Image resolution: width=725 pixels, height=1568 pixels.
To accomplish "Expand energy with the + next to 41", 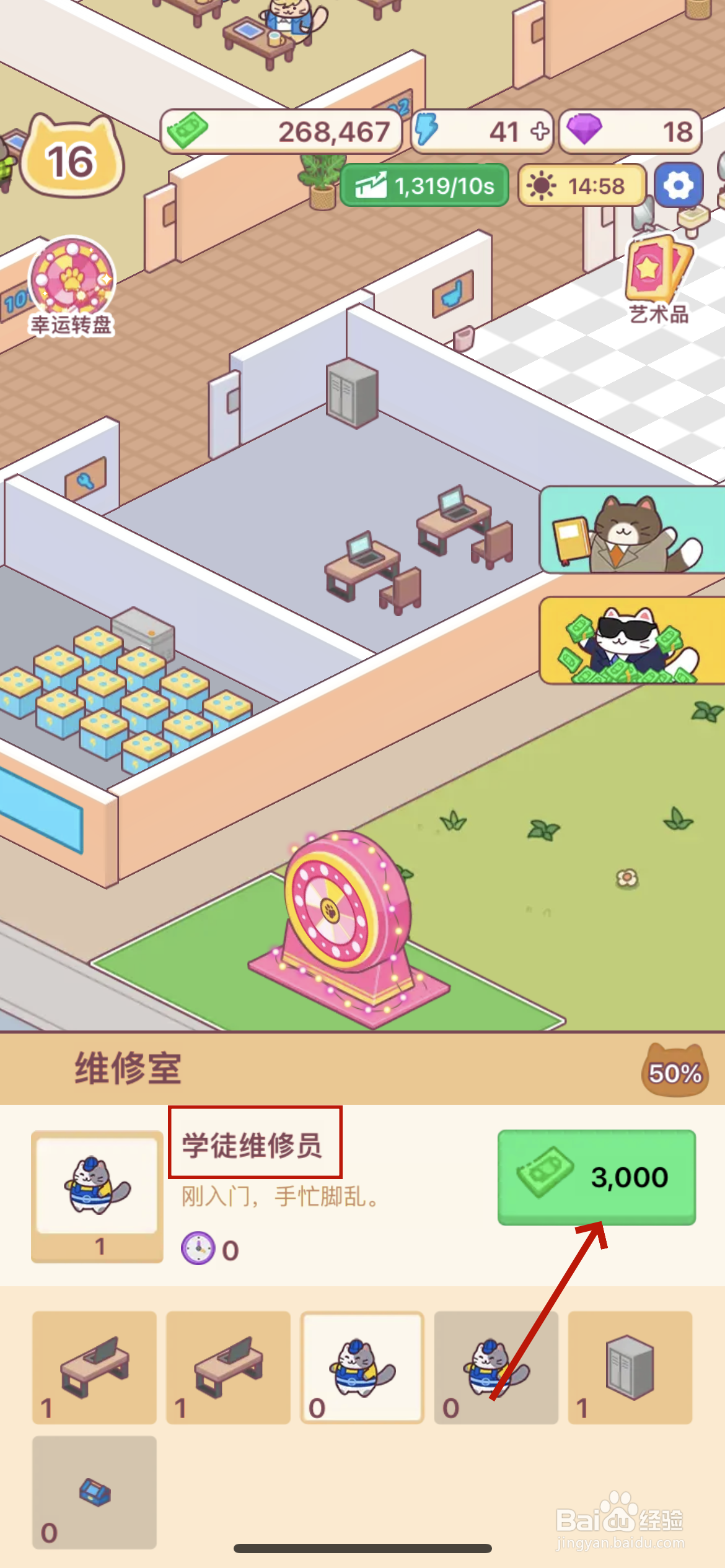I will tap(538, 131).
